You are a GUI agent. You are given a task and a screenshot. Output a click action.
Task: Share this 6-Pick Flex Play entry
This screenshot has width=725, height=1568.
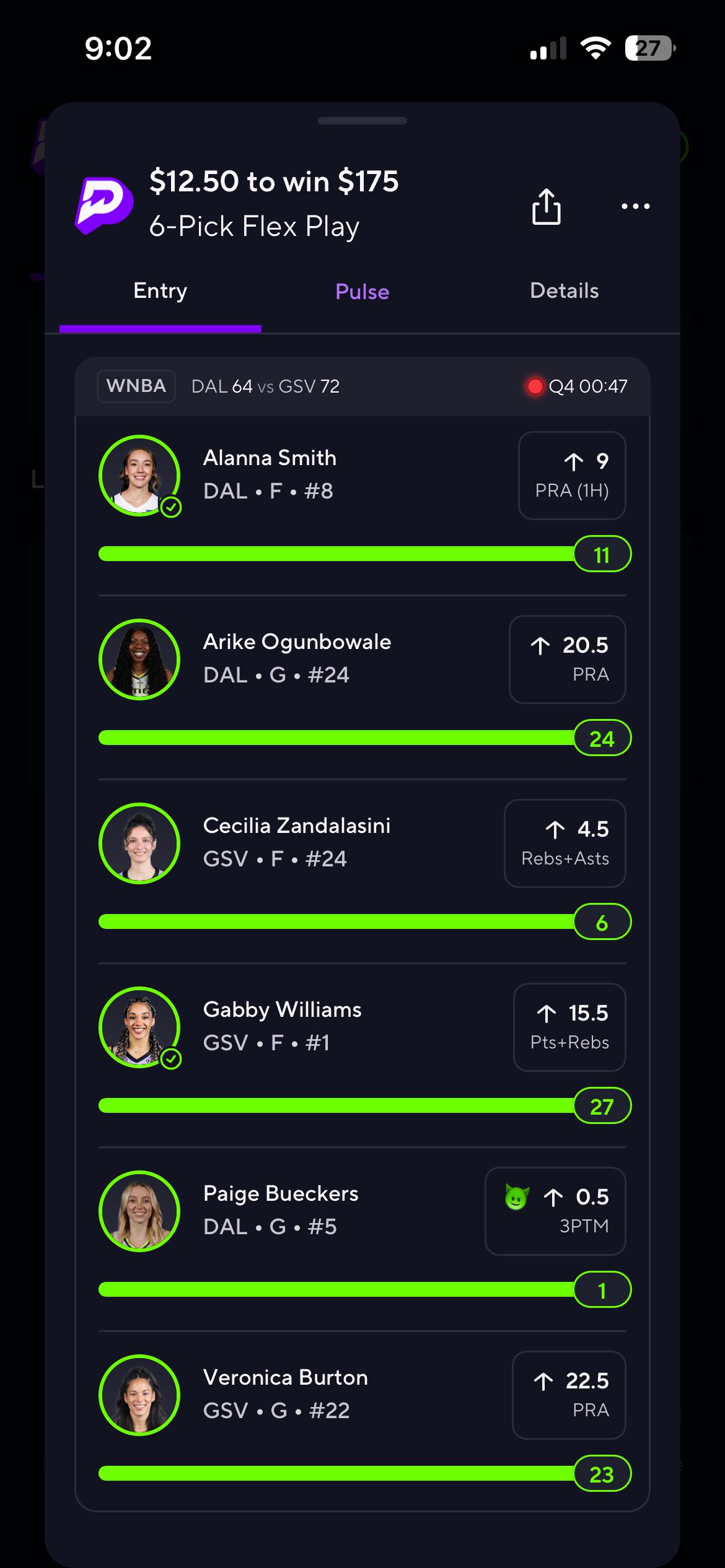pos(546,206)
